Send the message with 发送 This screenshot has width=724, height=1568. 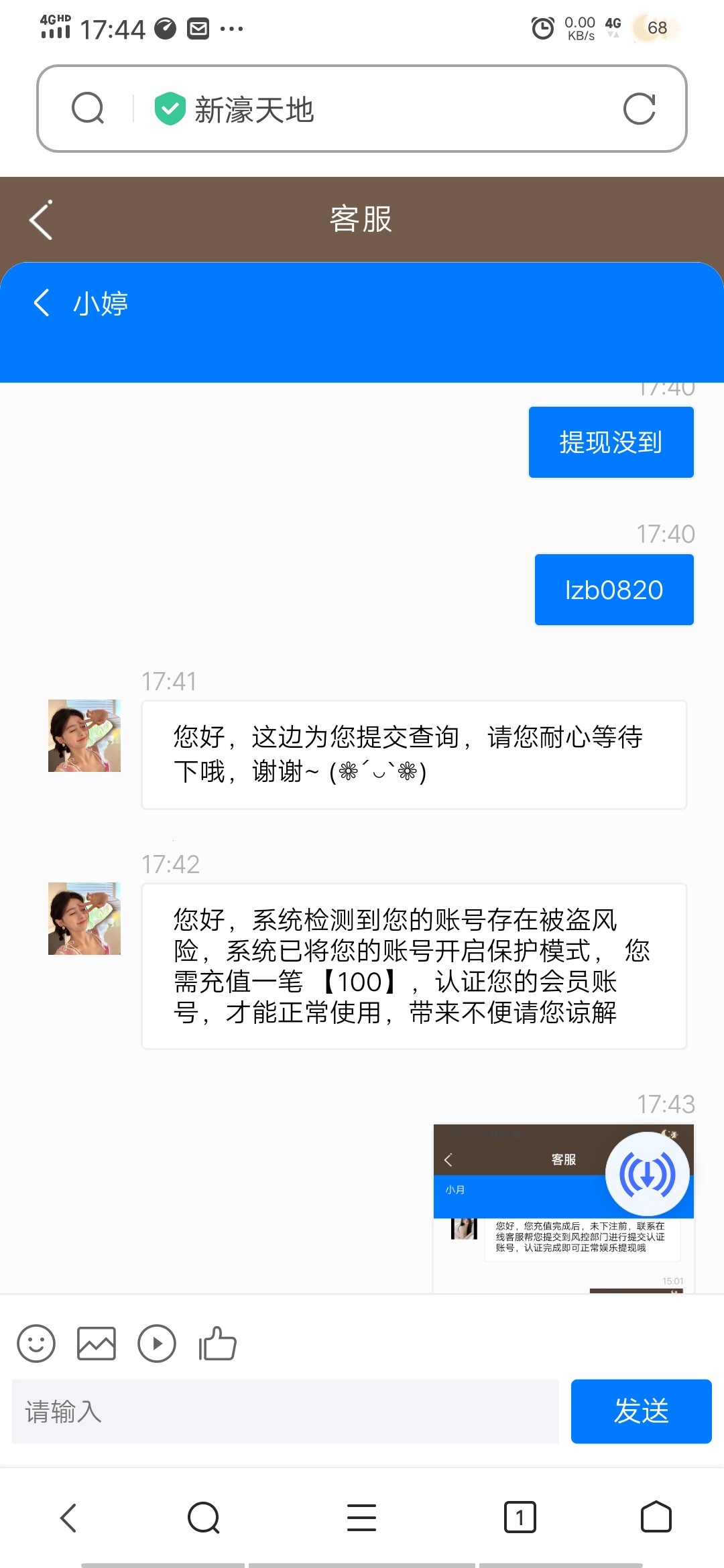(x=641, y=1411)
